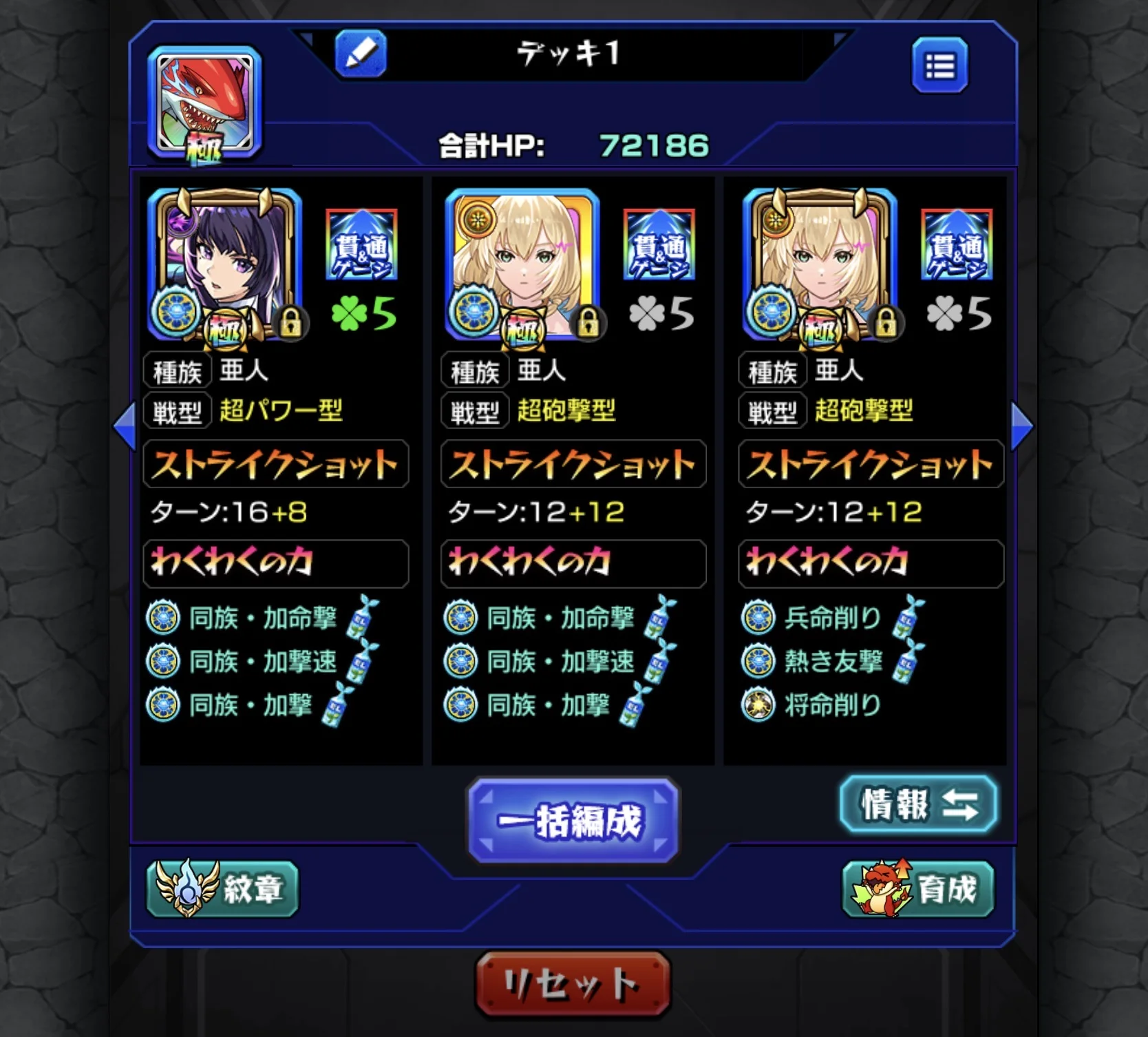Image resolution: width=1148 pixels, height=1037 pixels.
Task: Open 一括編成 bulk formation
Action: click(x=573, y=820)
